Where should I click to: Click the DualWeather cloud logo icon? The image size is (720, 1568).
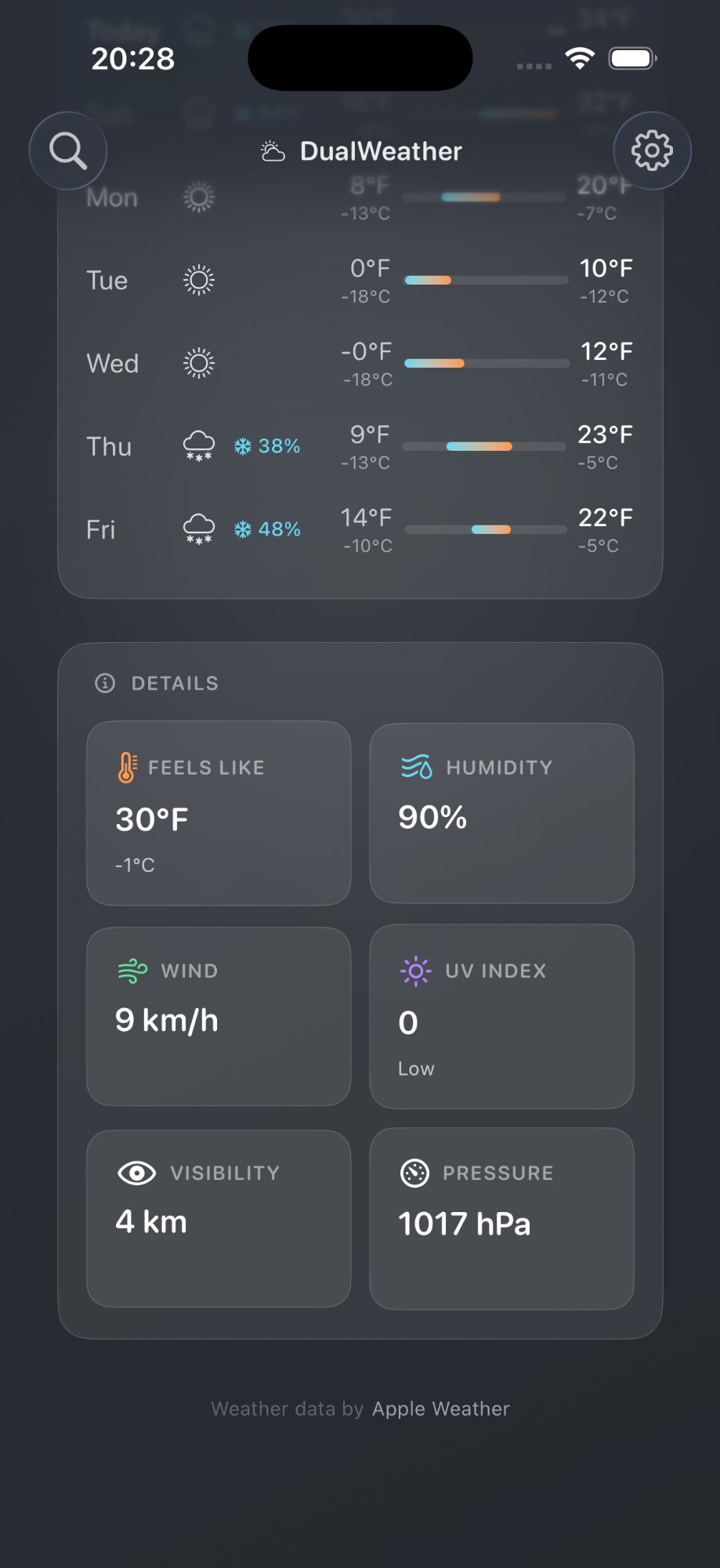[273, 151]
